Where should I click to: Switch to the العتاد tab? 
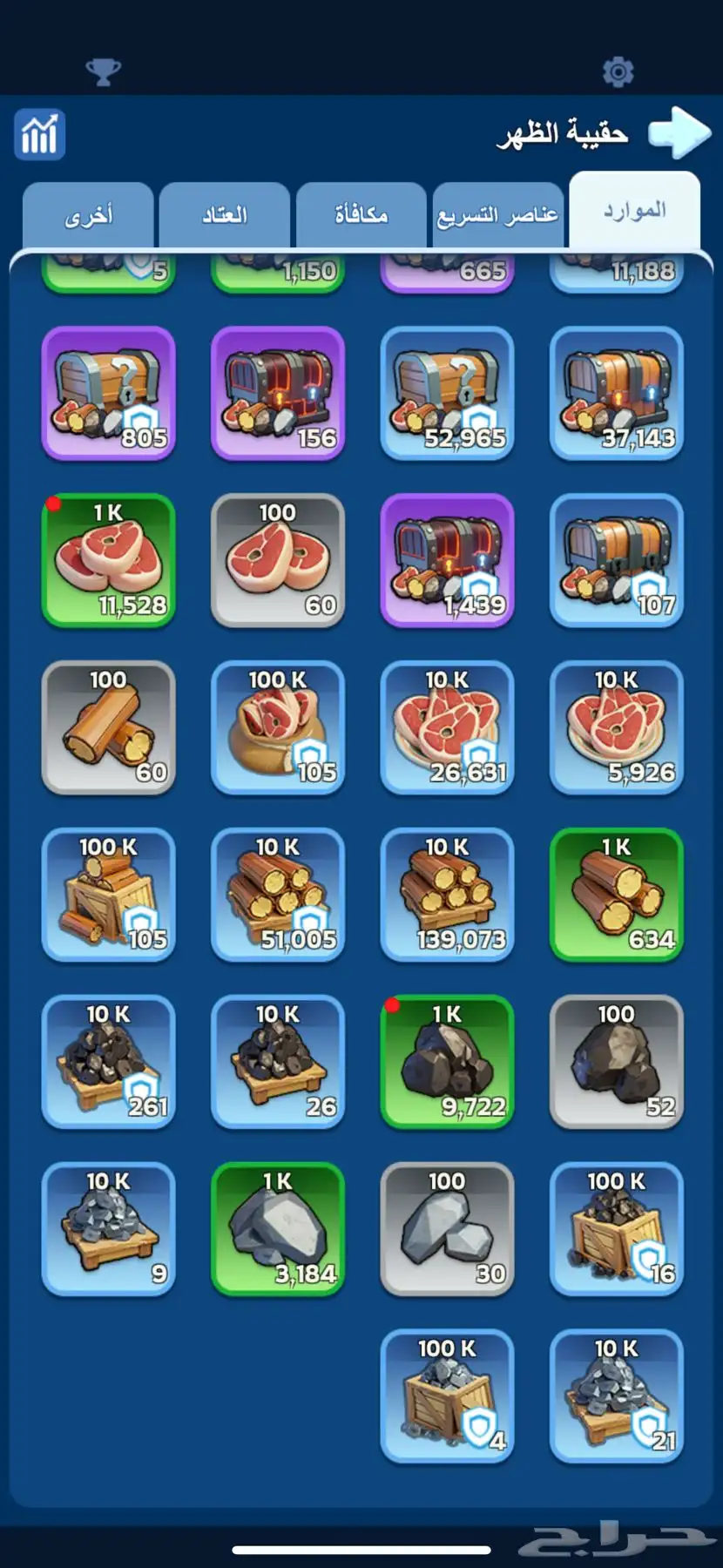click(224, 215)
